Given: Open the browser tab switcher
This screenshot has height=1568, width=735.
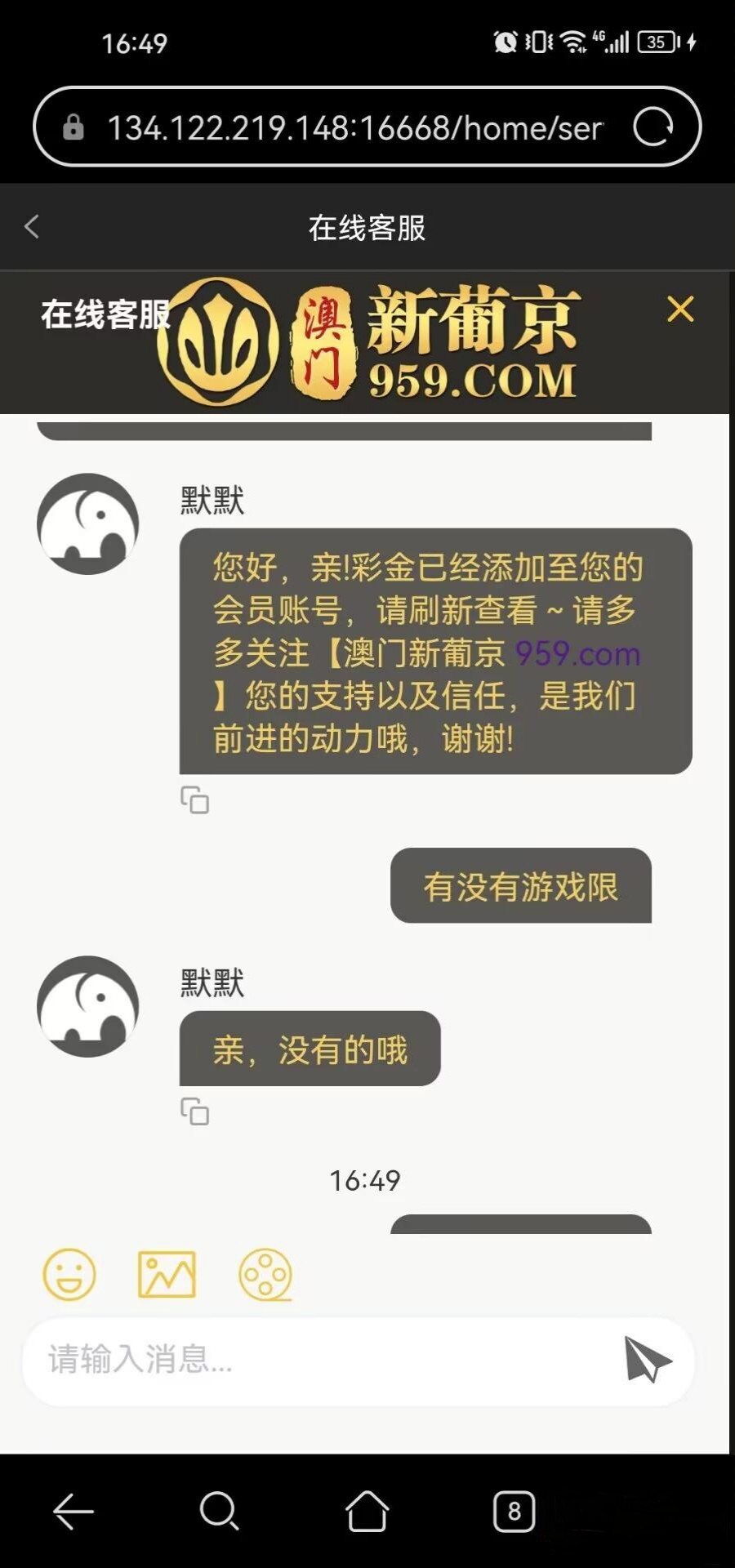Looking at the screenshot, I should pyautogui.click(x=514, y=1512).
